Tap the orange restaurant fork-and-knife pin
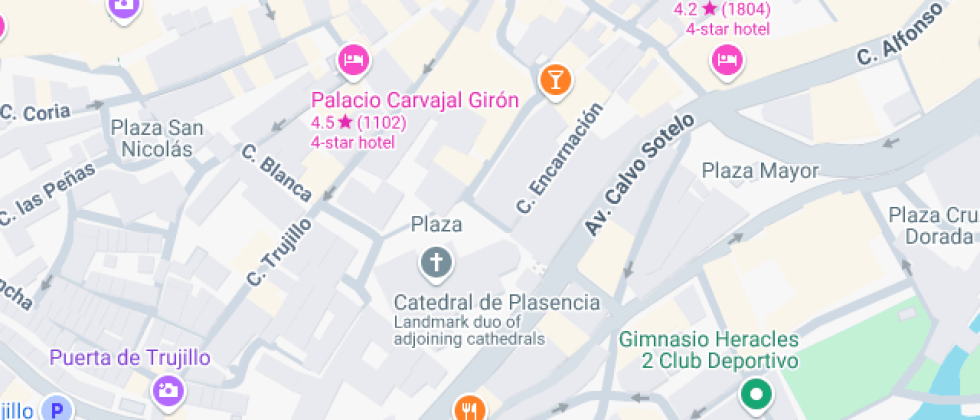The image size is (980, 420). tap(469, 408)
